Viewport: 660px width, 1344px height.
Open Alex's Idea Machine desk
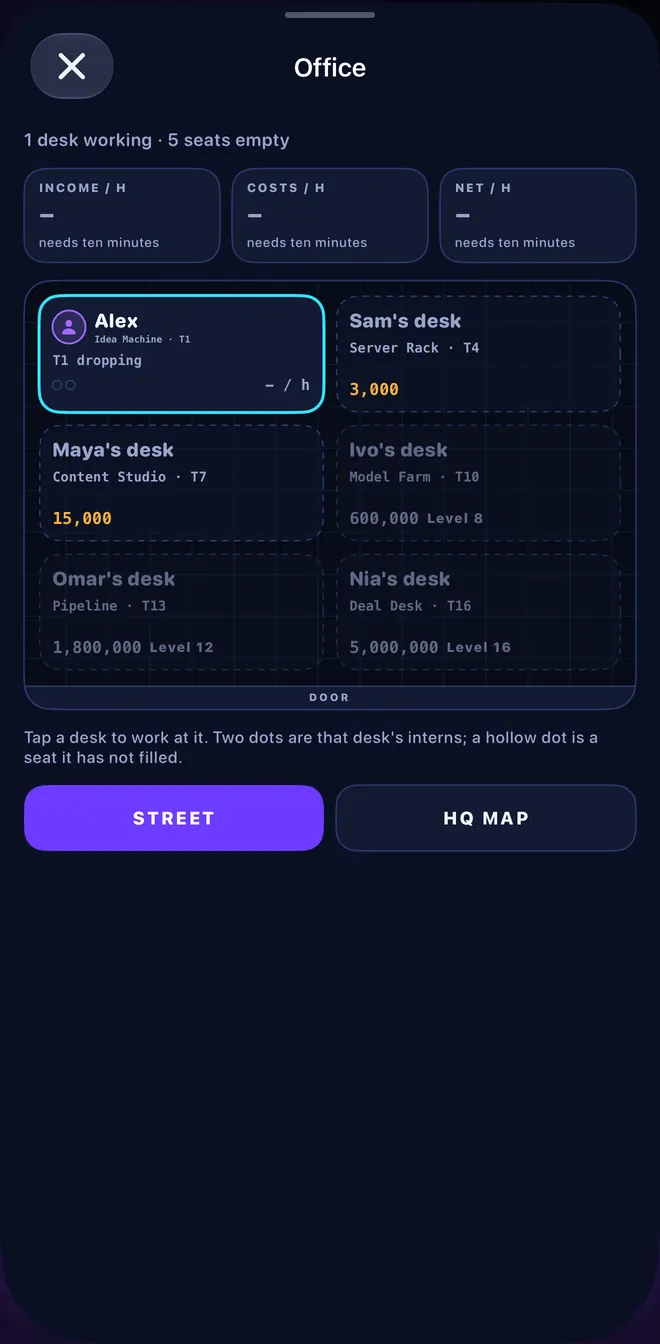pyautogui.click(x=181, y=354)
